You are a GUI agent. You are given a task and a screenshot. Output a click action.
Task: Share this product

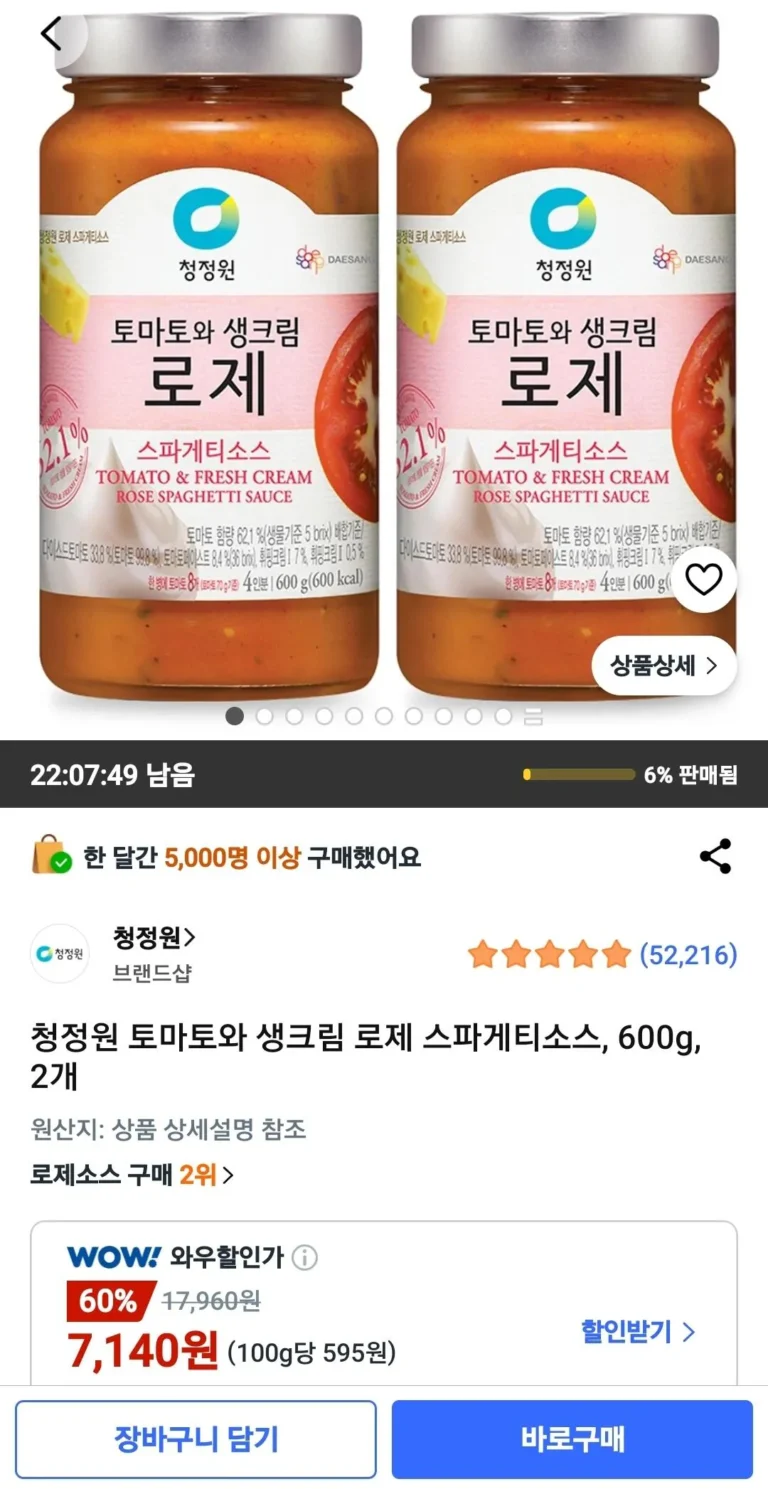click(x=715, y=857)
